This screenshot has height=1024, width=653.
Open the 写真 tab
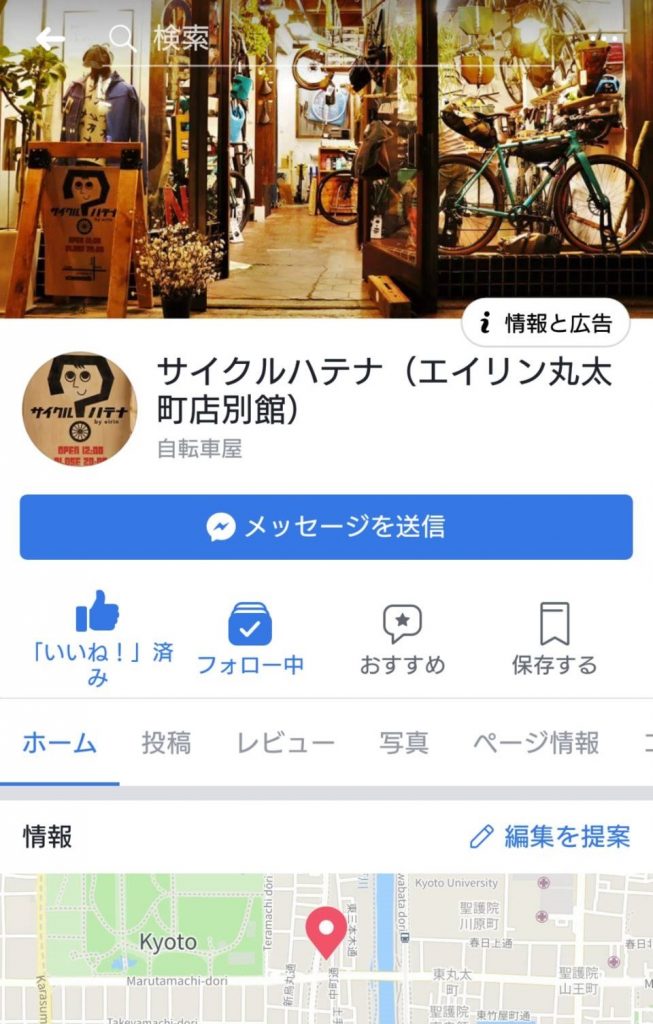pyautogui.click(x=404, y=743)
